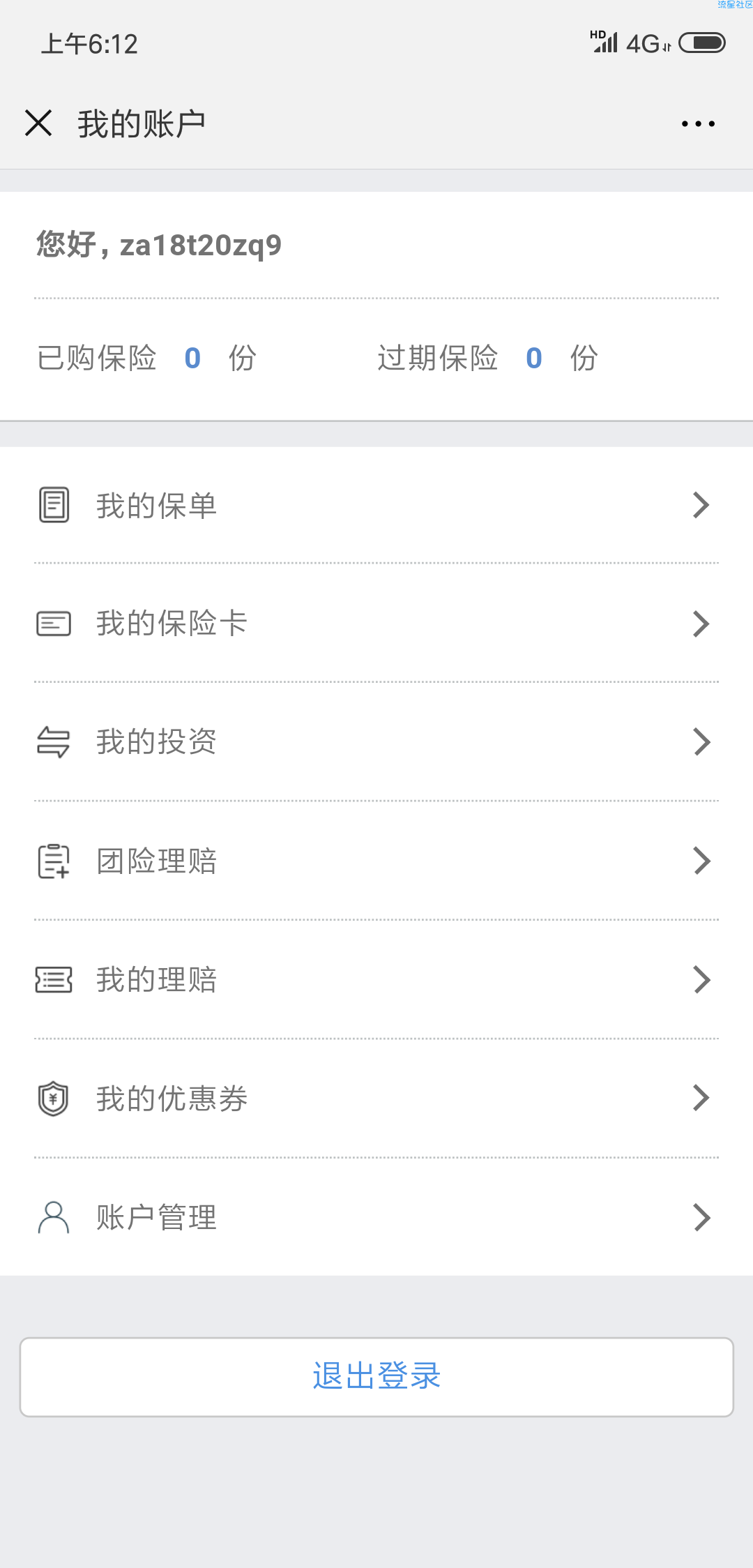Screen dimensions: 753x1568
Task: Open the three-dot overflow menu
Action: (698, 124)
